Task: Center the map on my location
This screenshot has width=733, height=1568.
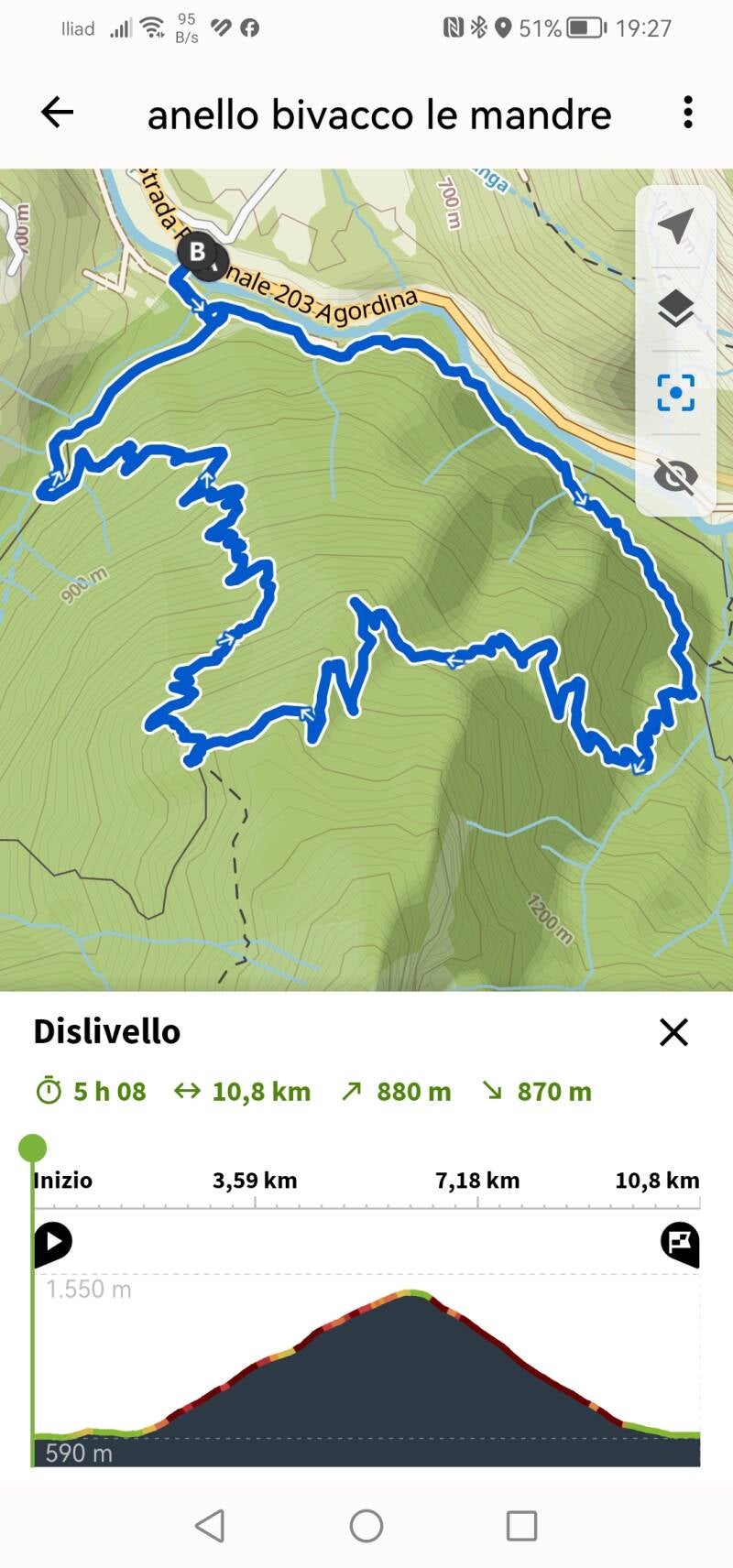Action: tap(675, 225)
